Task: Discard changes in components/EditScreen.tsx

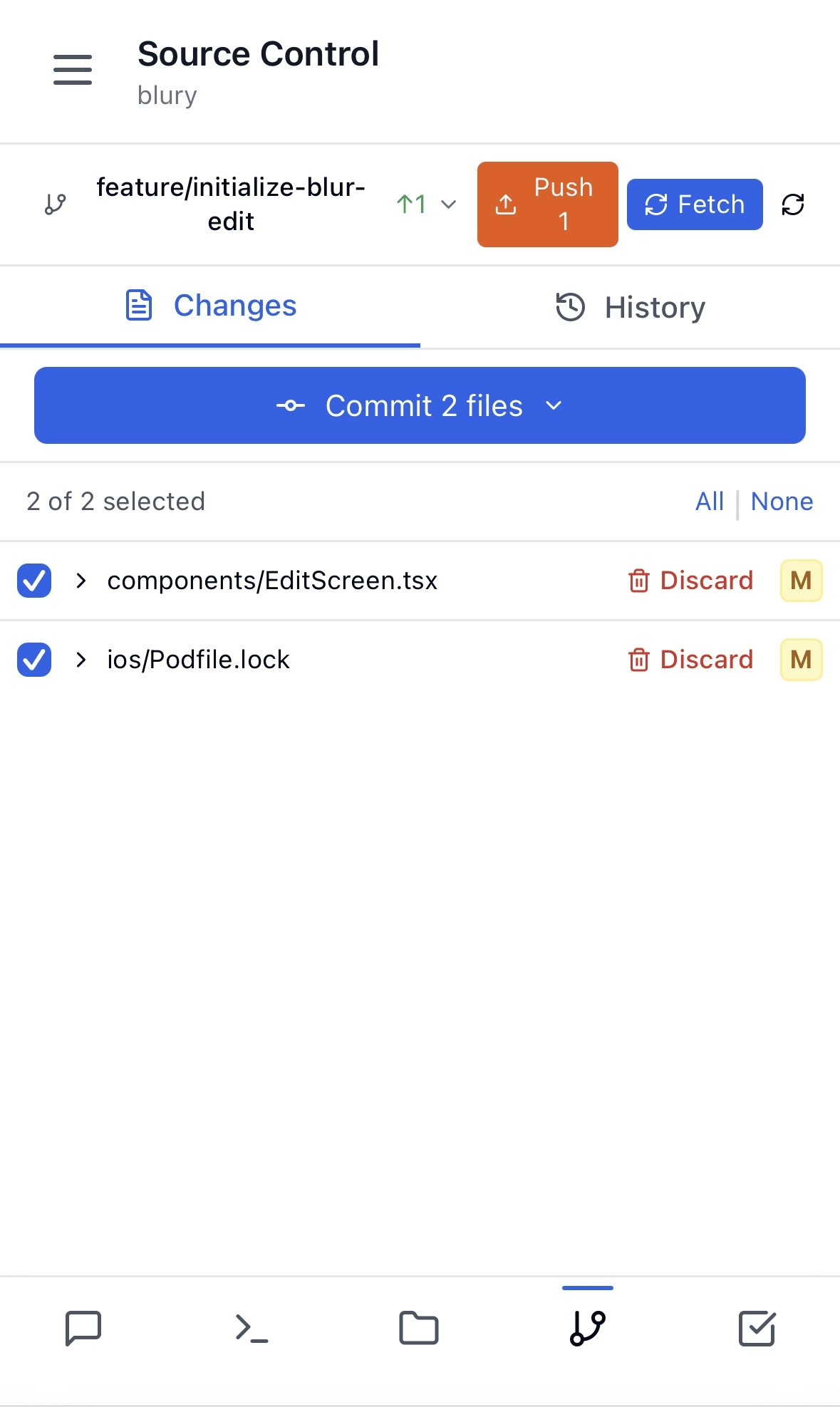Action: (690, 581)
